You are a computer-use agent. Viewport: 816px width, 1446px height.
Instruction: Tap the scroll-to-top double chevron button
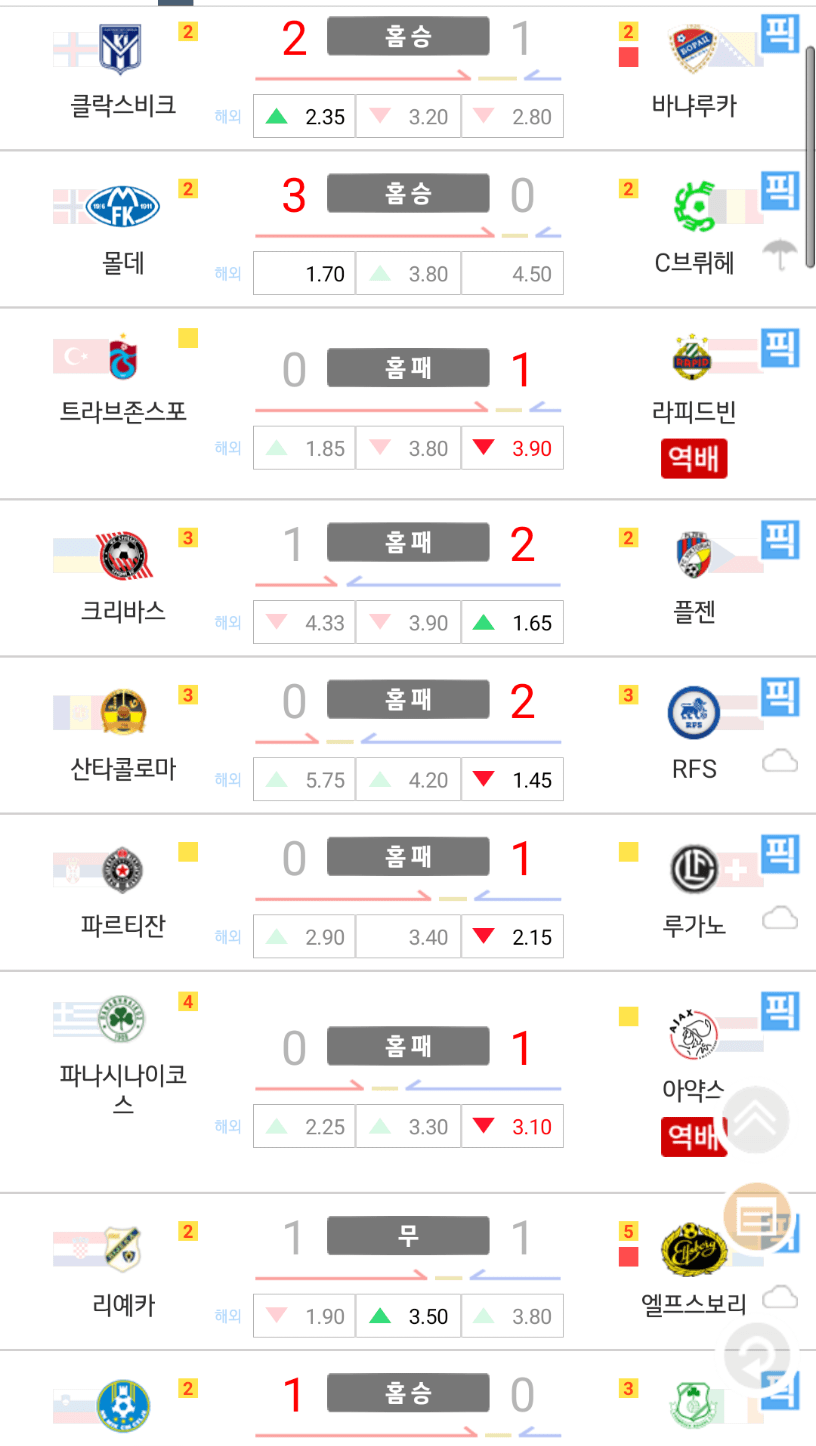(x=757, y=1119)
